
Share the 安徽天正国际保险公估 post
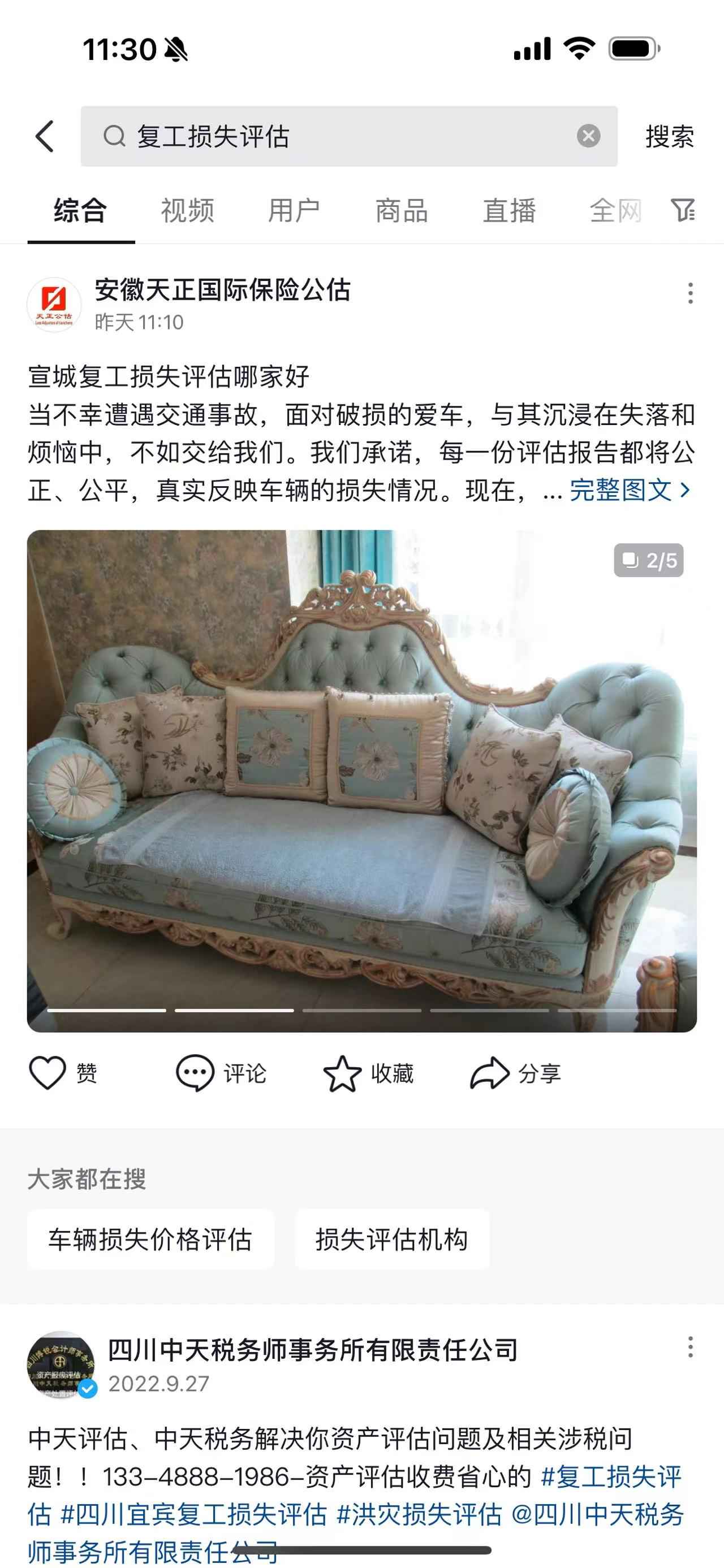point(515,1073)
